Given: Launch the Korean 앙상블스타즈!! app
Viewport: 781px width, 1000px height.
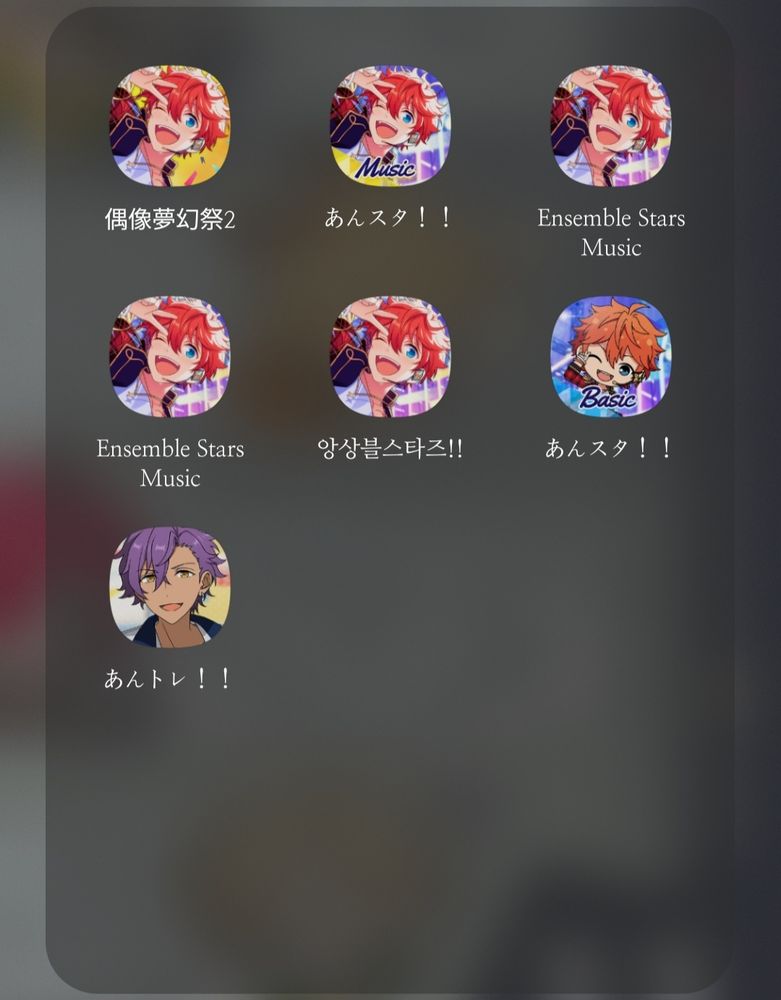Looking at the screenshot, I should 387,358.
